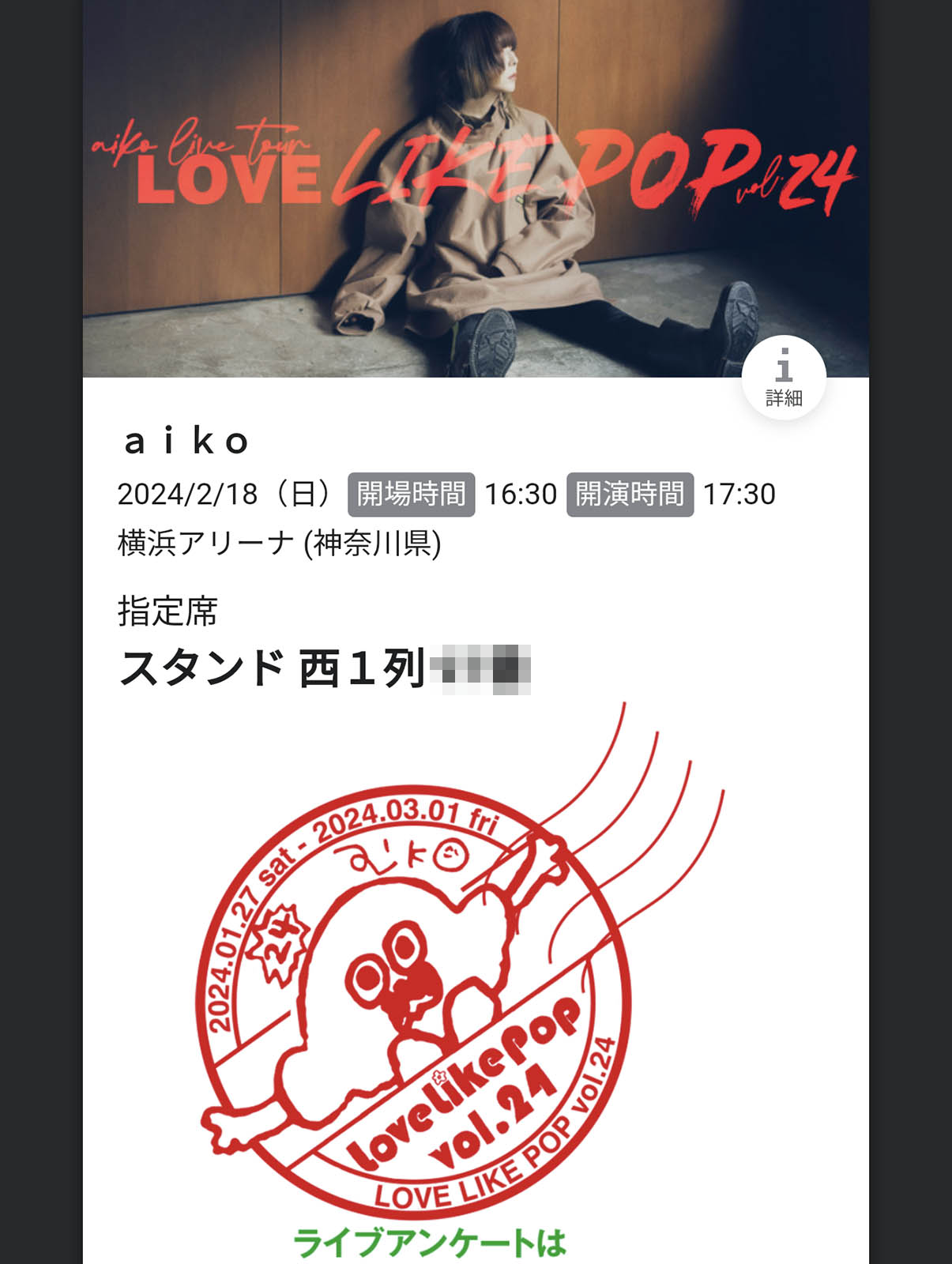The height and width of the screenshot is (1264, 952).
Task: Open the 詳細 info button
Action: coord(783,378)
